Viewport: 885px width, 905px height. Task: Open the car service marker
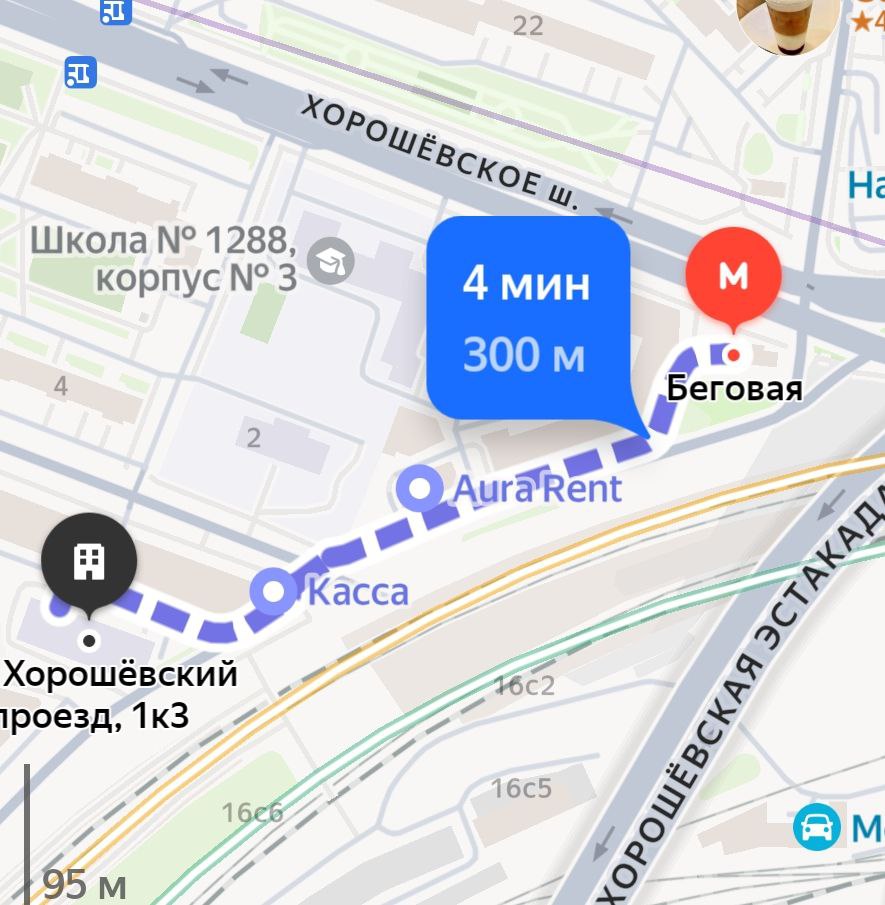(816, 828)
